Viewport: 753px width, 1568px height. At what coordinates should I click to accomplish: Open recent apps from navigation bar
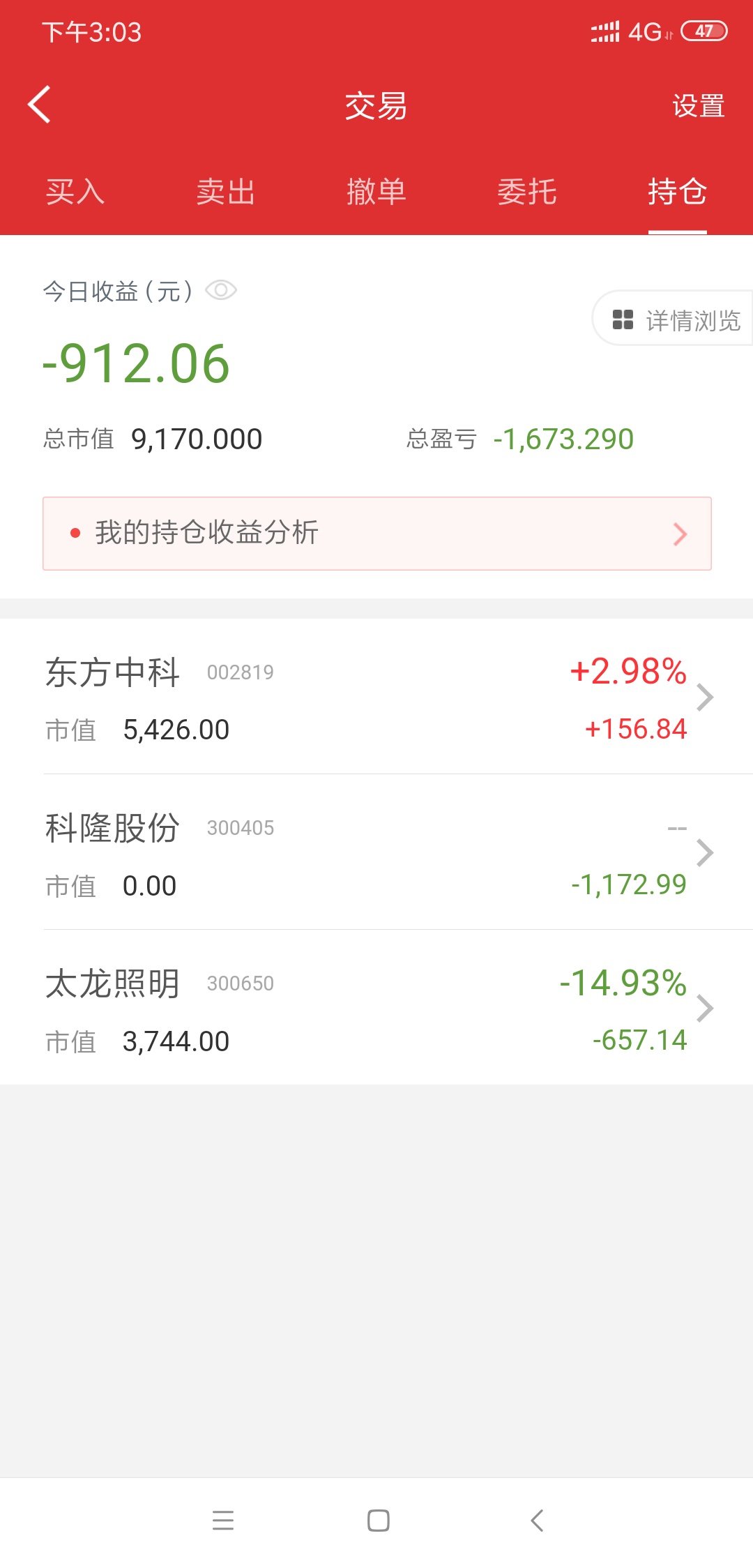tap(223, 1521)
